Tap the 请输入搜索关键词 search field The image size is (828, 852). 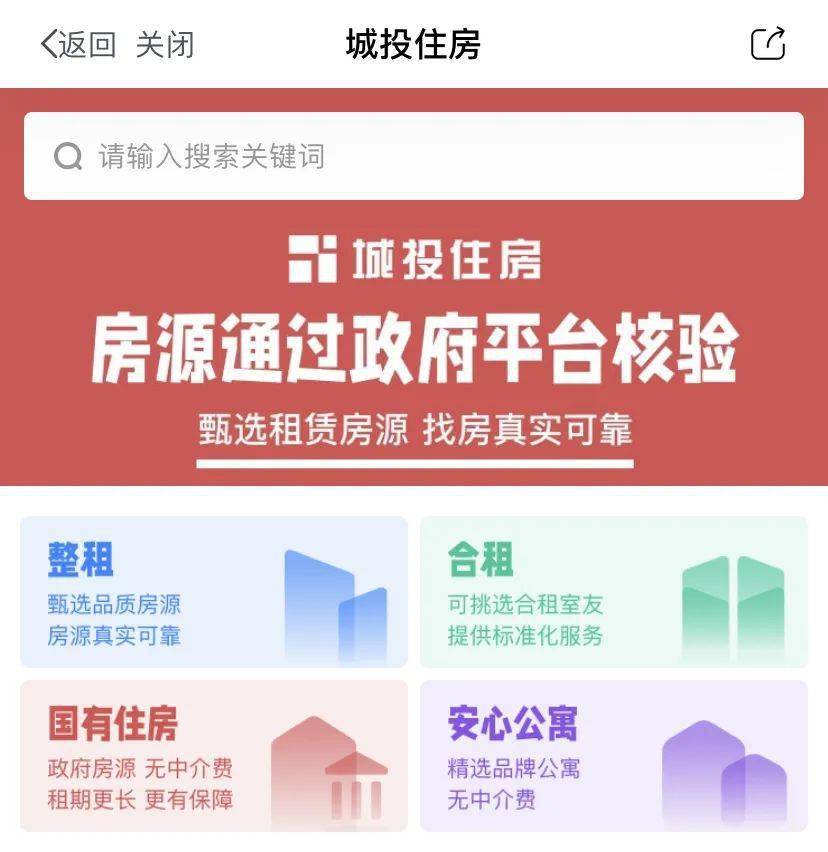[414, 156]
